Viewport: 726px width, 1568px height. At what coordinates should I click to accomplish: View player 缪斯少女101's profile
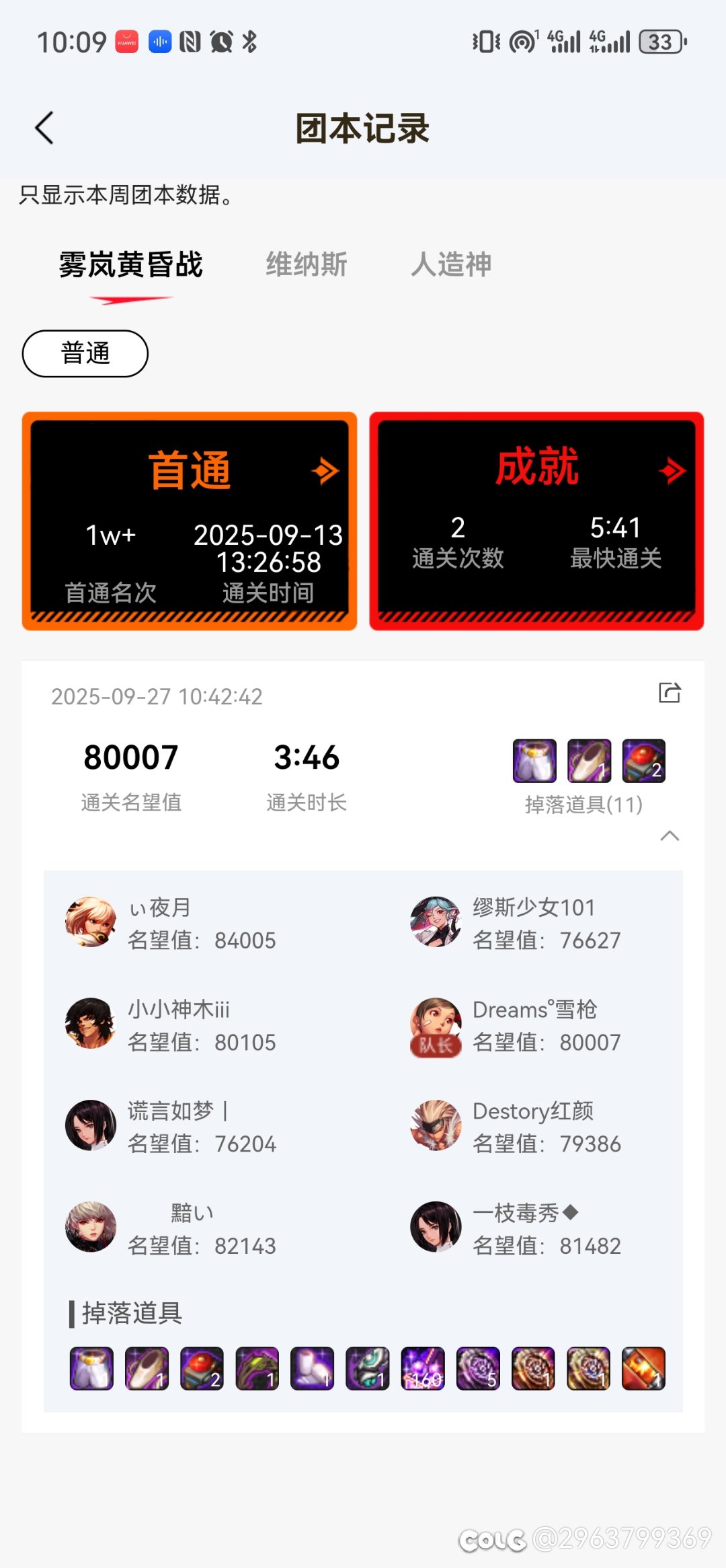pyautogui.click(x=436, y=922)
